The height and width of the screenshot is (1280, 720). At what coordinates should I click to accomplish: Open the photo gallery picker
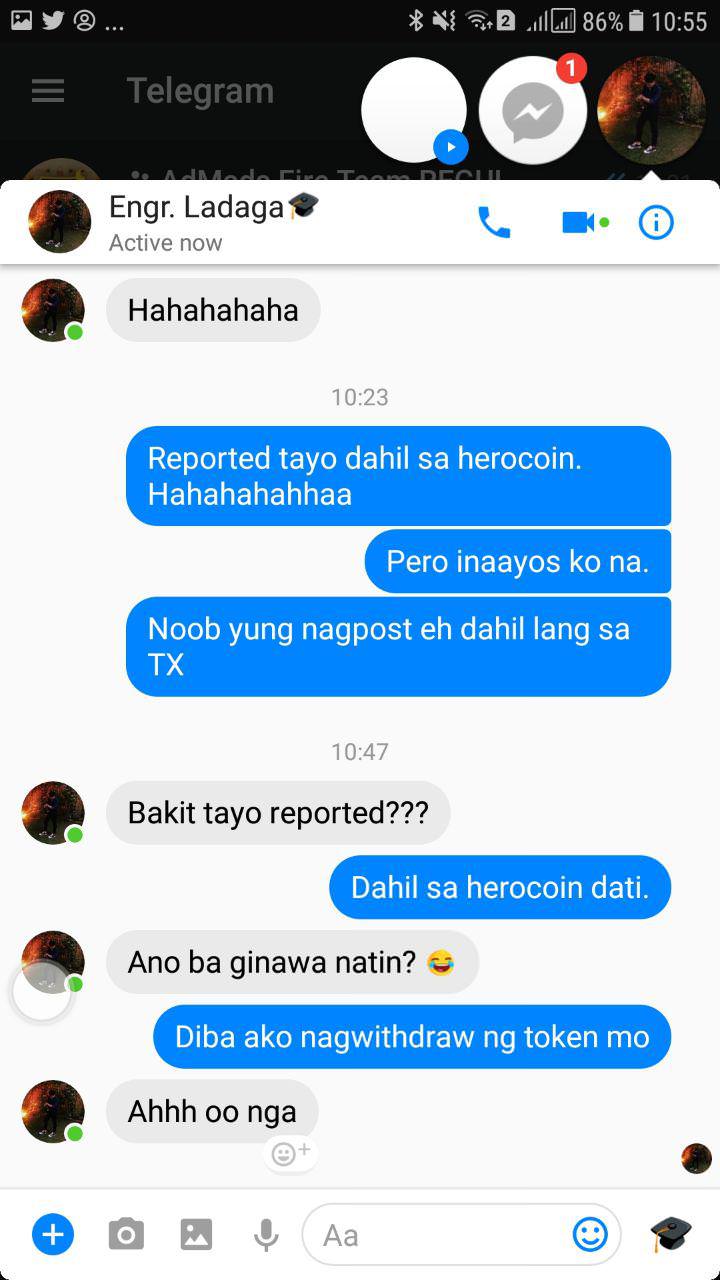pyautogui.click(x=196, y=1235)
